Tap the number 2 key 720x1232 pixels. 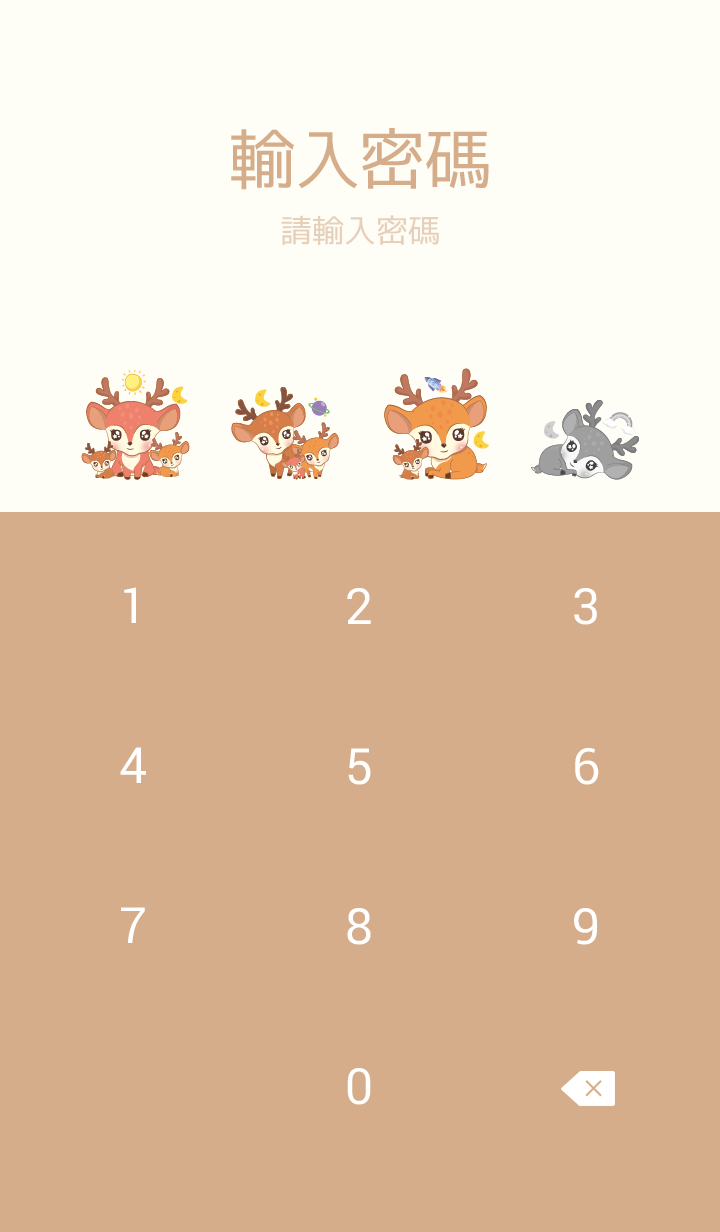point(359,607)
